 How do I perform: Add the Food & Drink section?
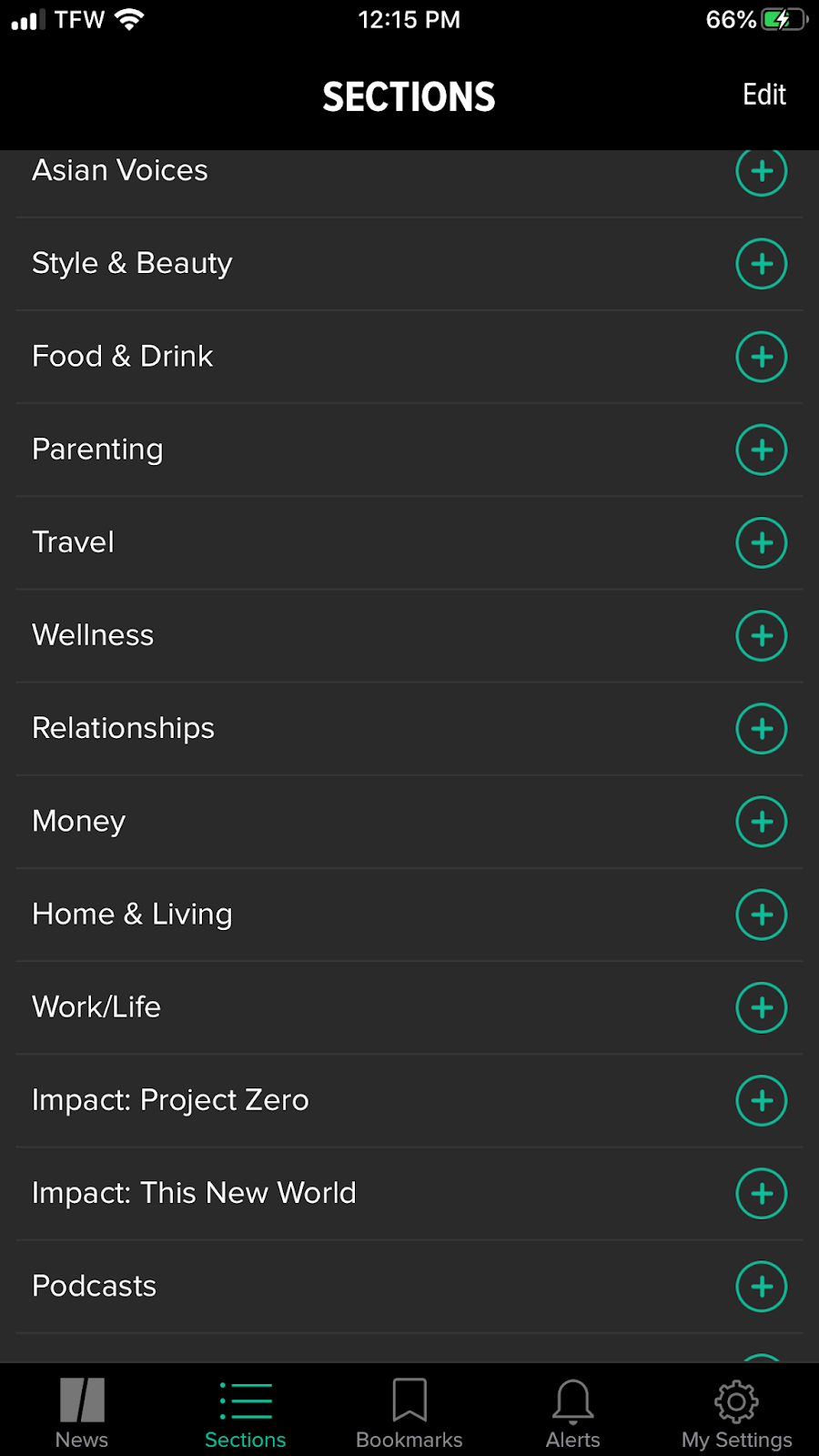pyautogui.click(x=762, y=357)
